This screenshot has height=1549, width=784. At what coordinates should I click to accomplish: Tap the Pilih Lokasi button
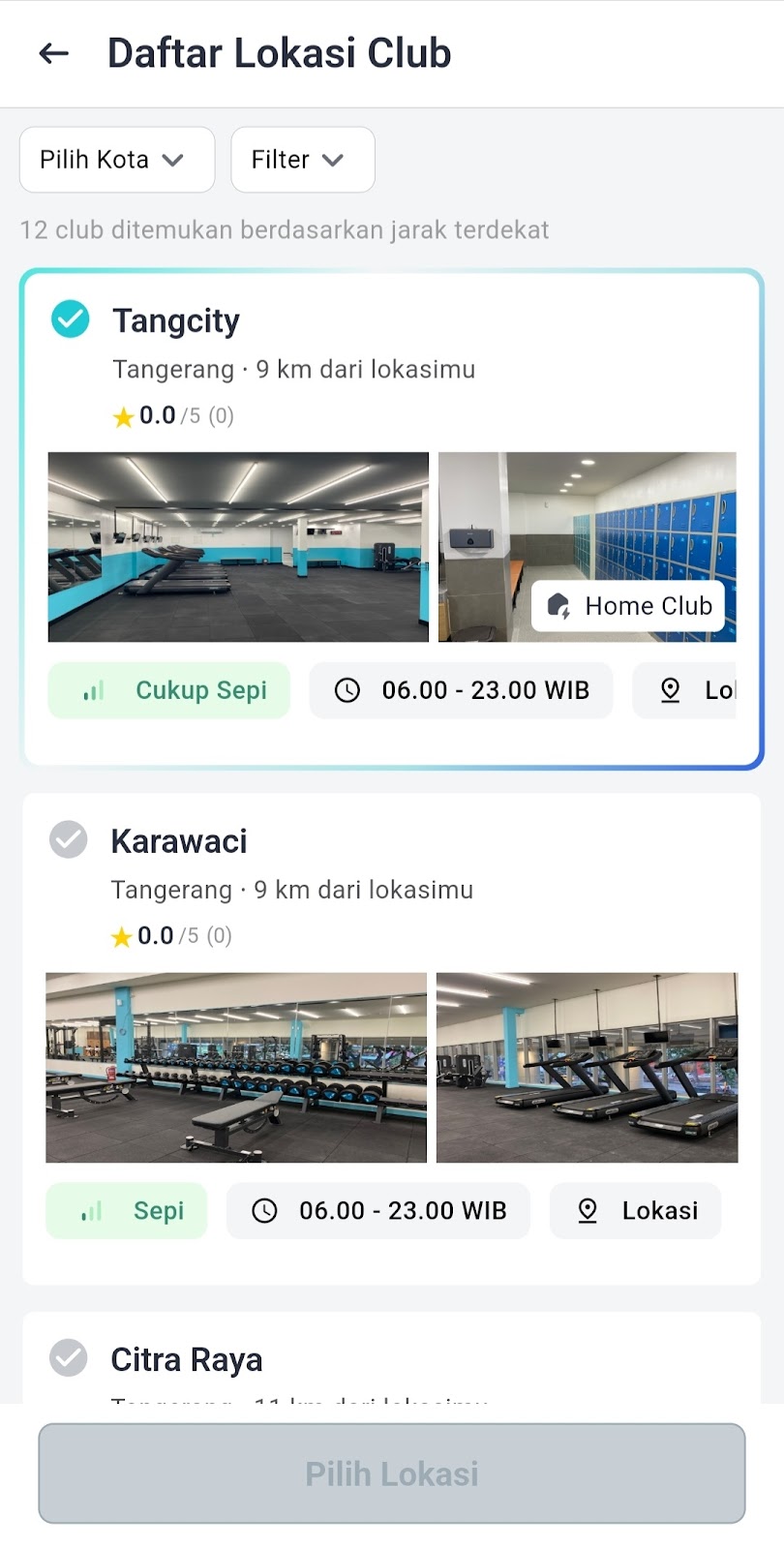pyautogui.click(x=392, y=1473)
